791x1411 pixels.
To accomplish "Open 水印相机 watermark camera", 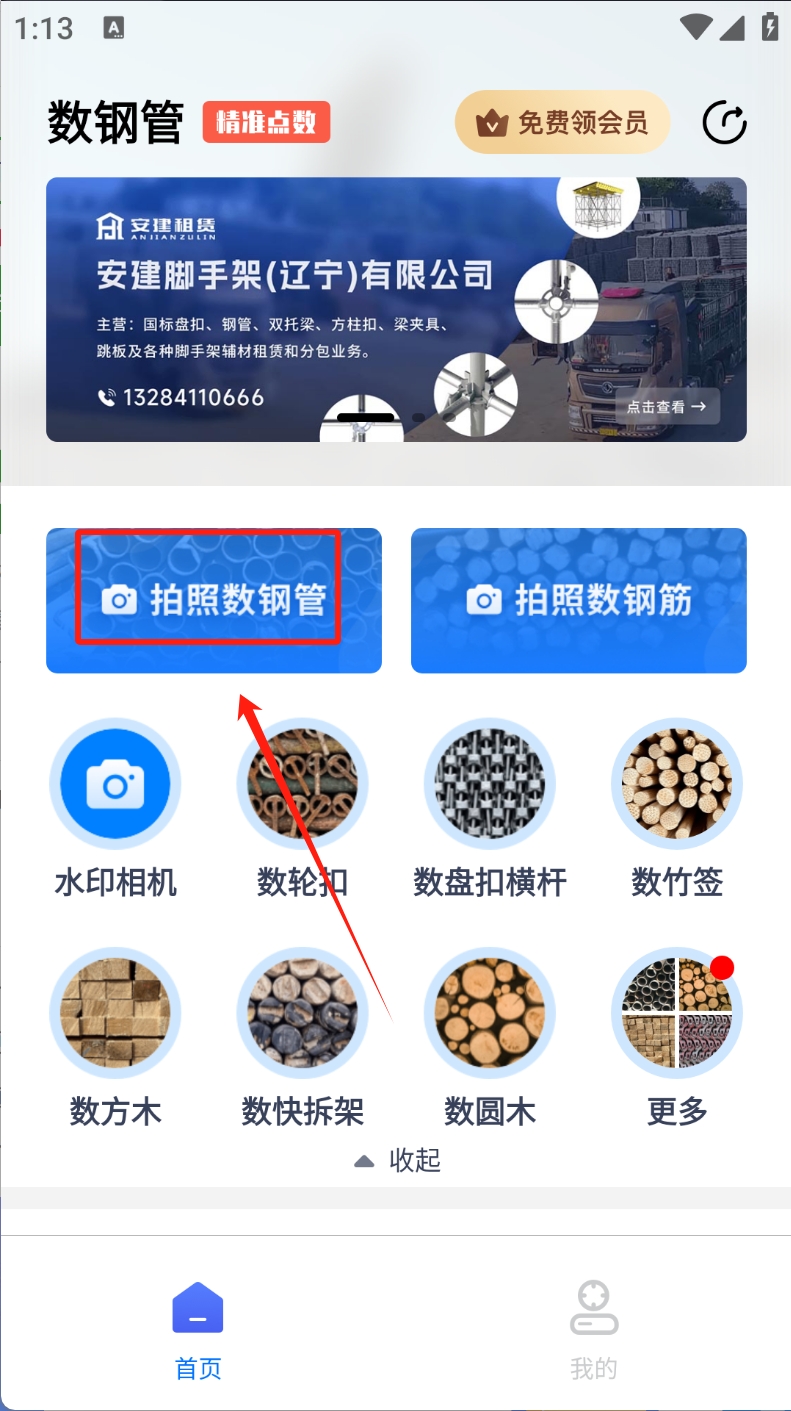I will tap(115, 784).
